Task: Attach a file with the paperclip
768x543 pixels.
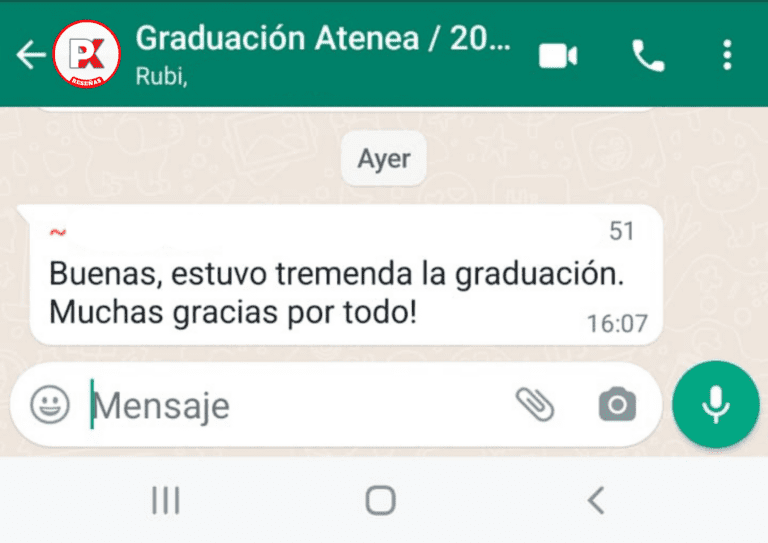Action: click(x=535, y=404)
